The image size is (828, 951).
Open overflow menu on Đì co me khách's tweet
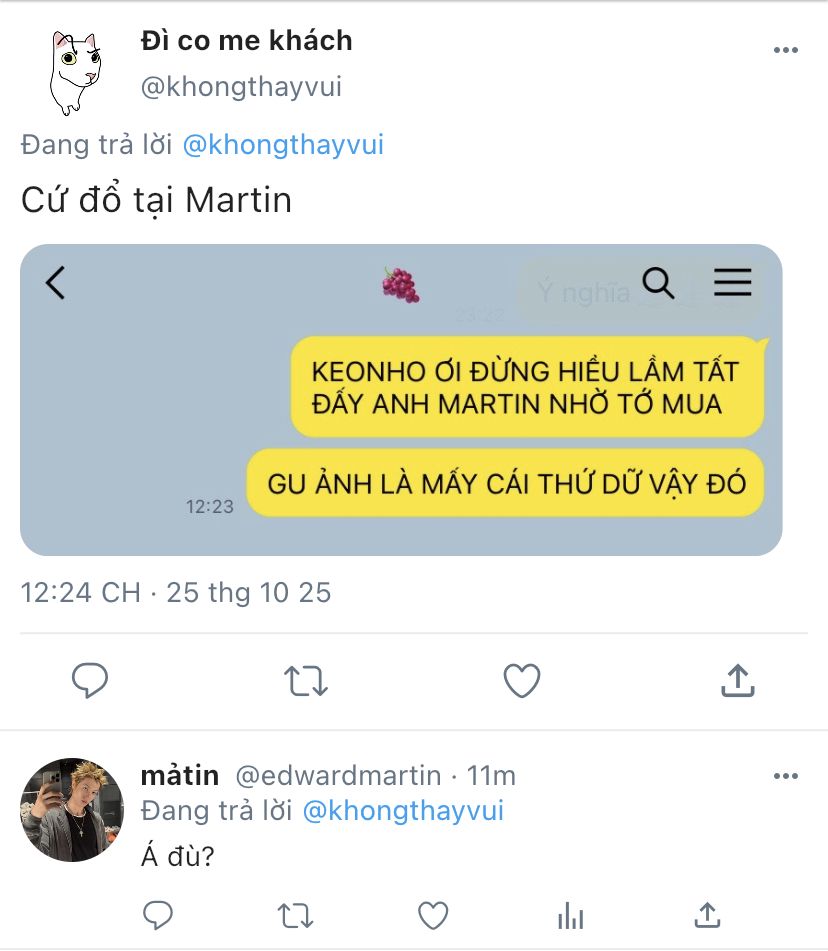pyautogui.click(x=786, y=51)
